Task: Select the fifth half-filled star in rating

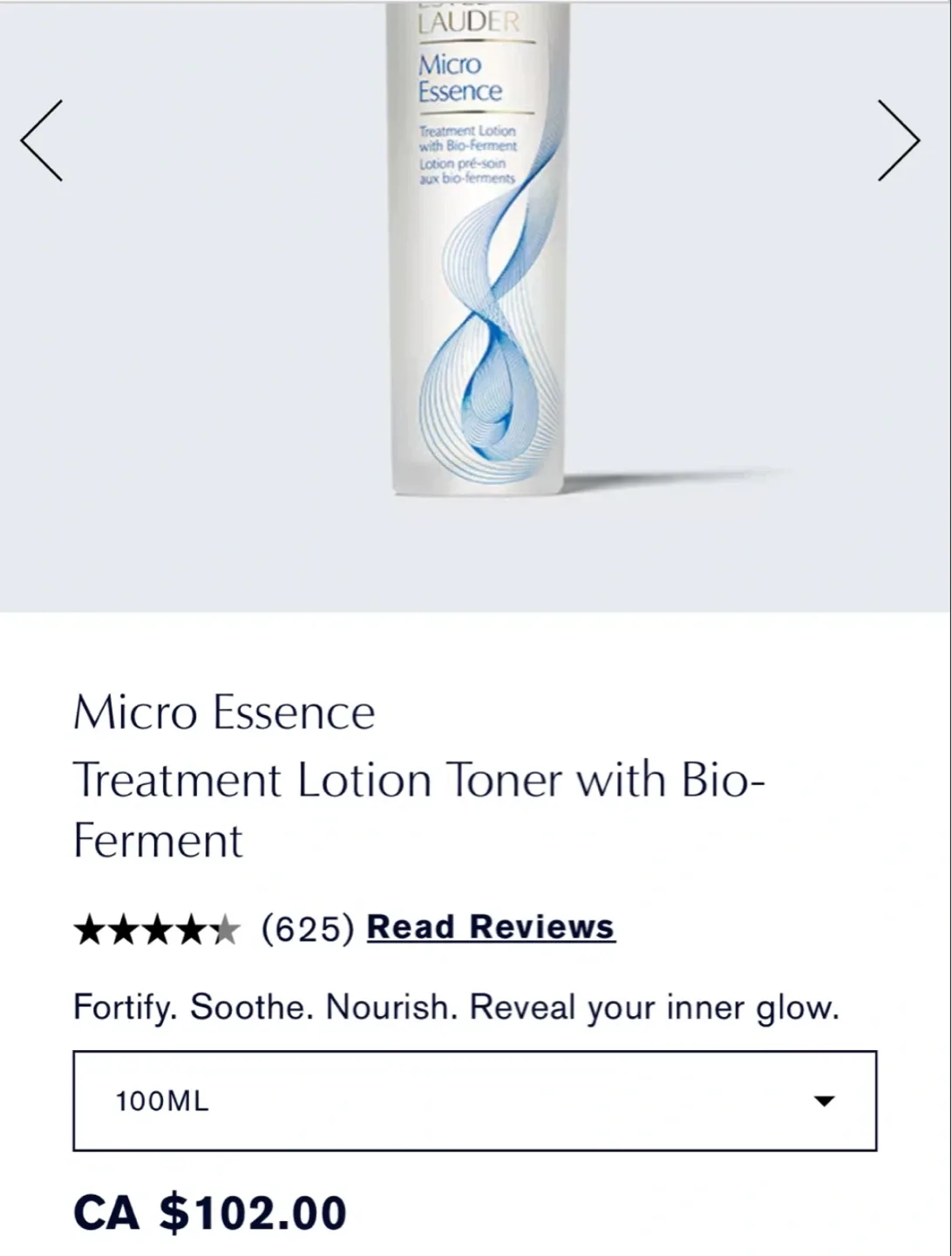Action: (x=225, y=927)
